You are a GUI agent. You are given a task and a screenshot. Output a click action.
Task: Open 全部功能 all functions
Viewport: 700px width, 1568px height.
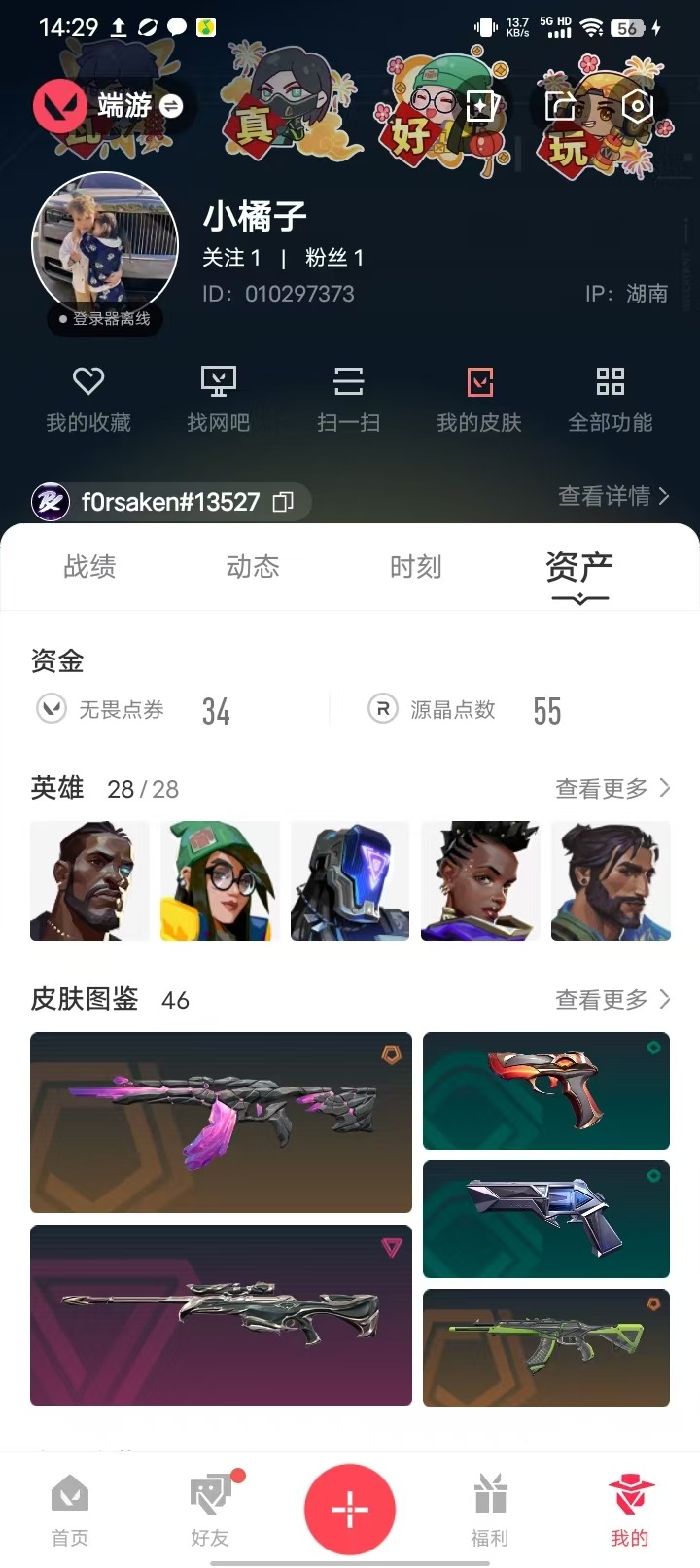pyautogui.click(x=611, y=397)
